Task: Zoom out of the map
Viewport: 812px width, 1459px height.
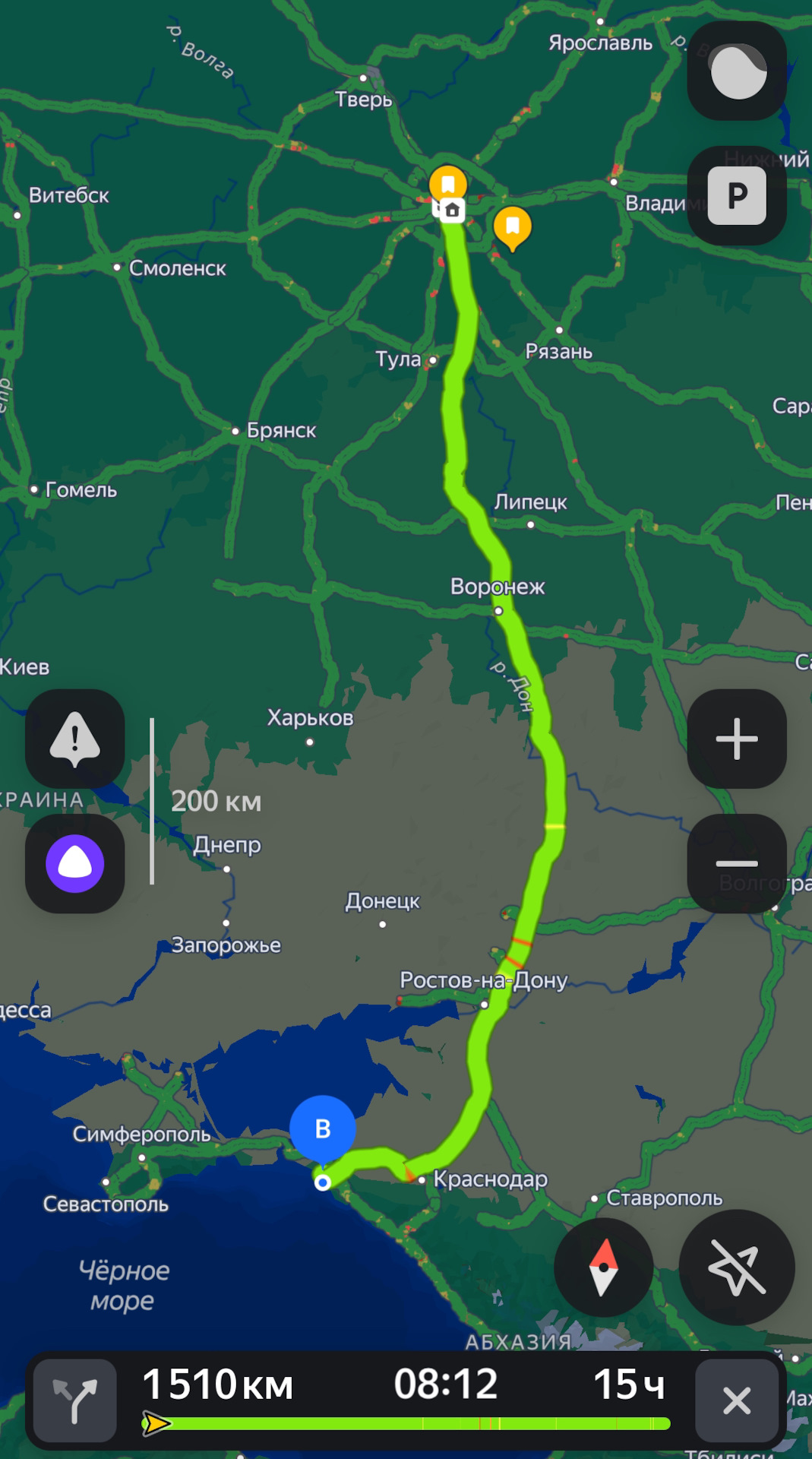Action: 736,863
